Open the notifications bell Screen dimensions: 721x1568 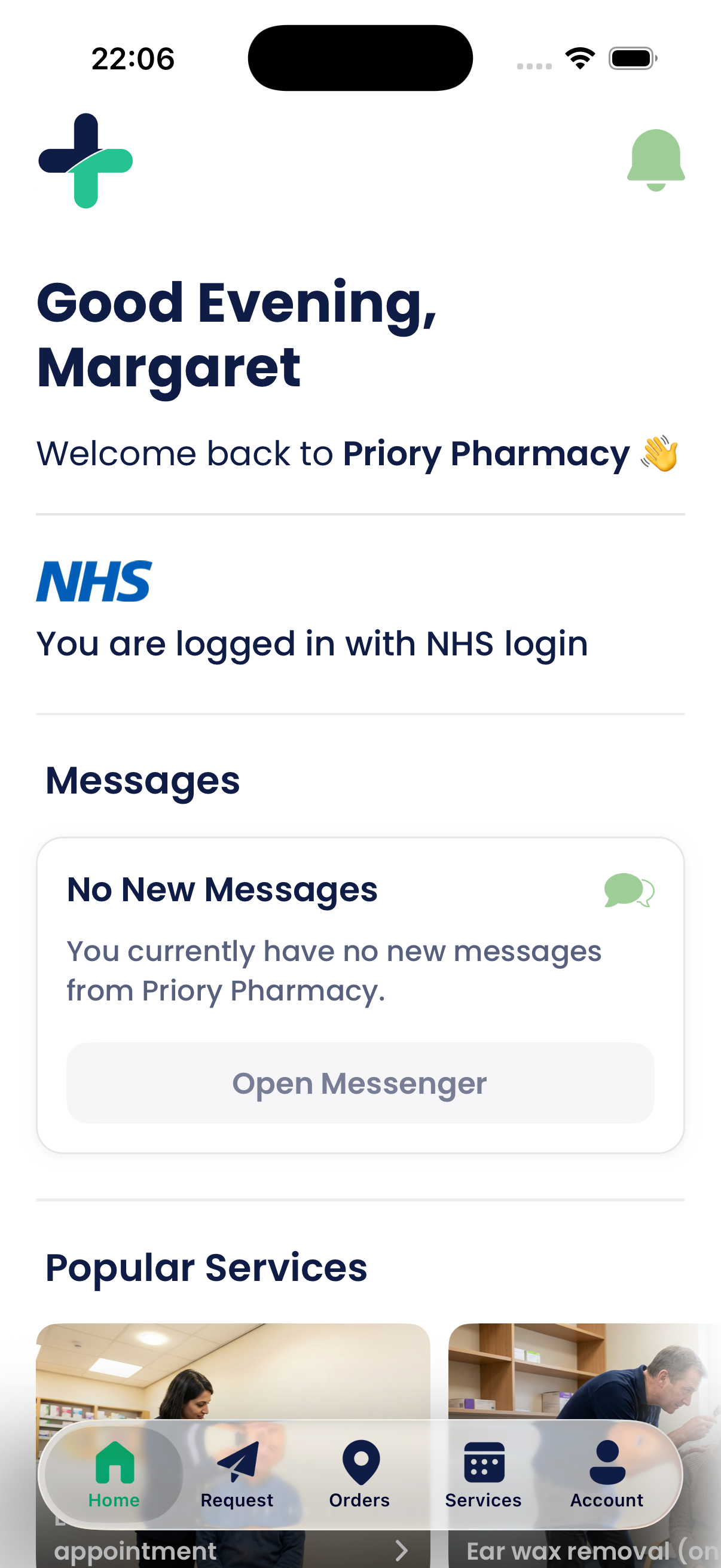[655, 161]
